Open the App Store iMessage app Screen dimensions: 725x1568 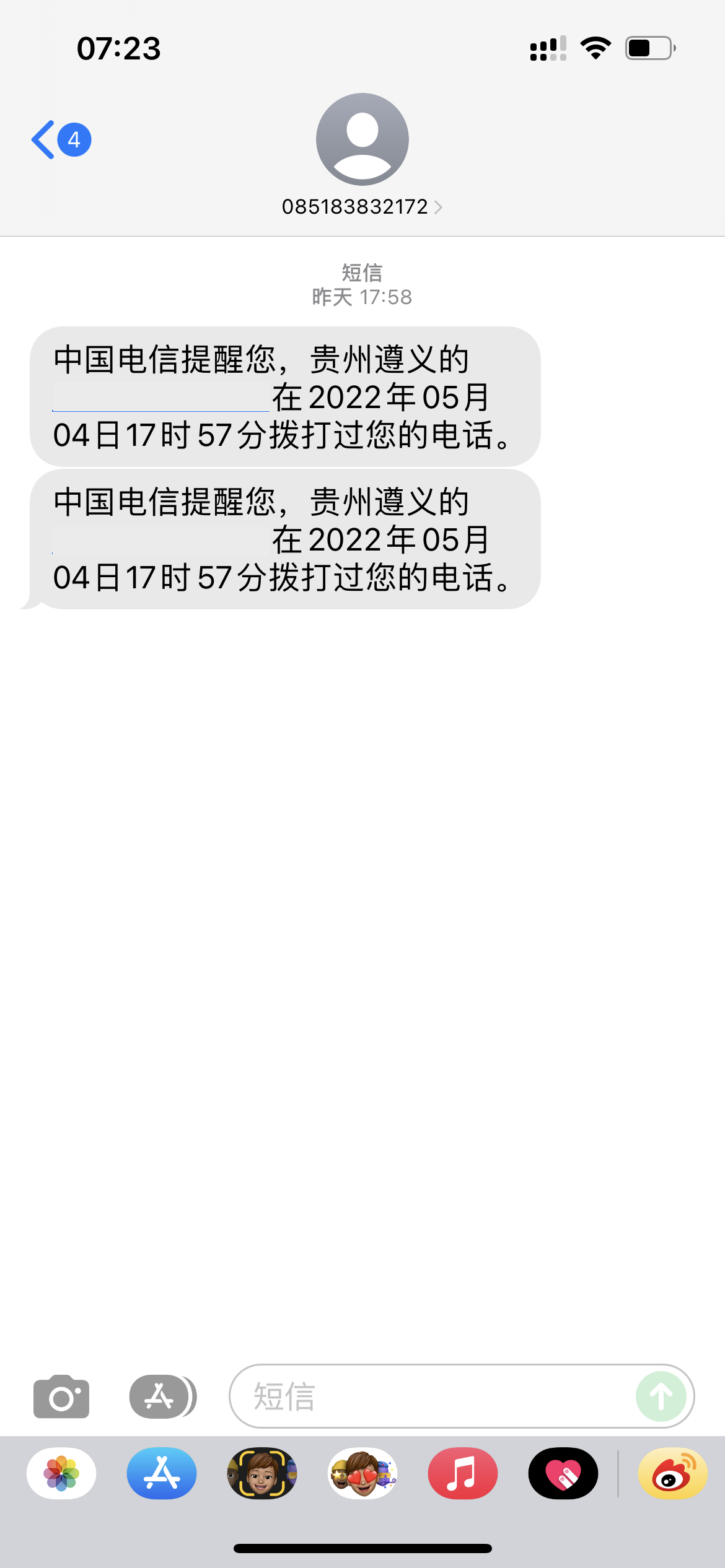click(162, 1473)
